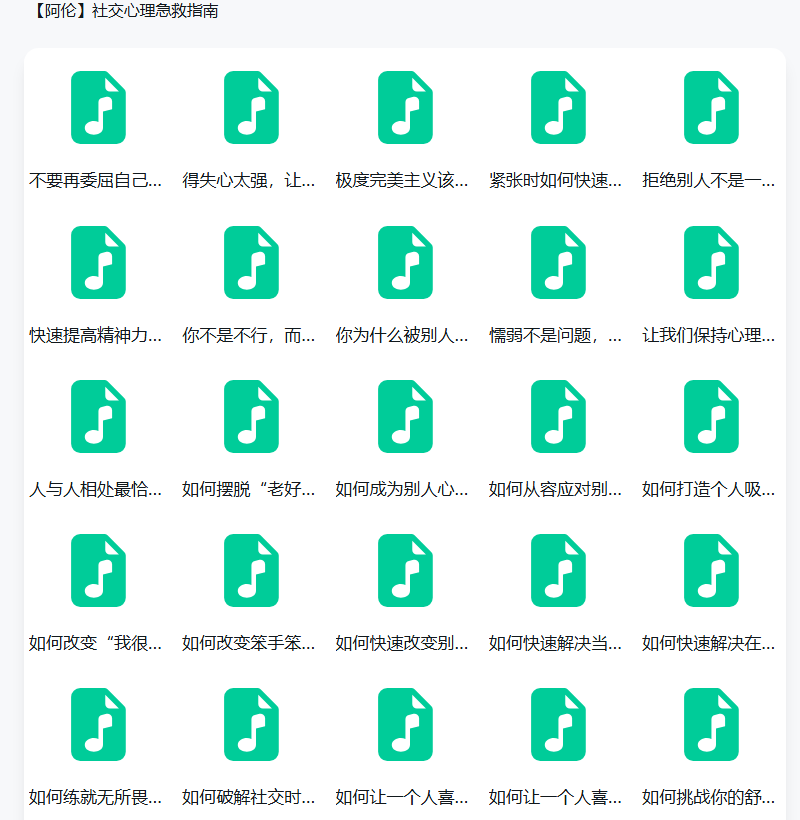Play the 懦弱不是问题，… audio file

558,262
